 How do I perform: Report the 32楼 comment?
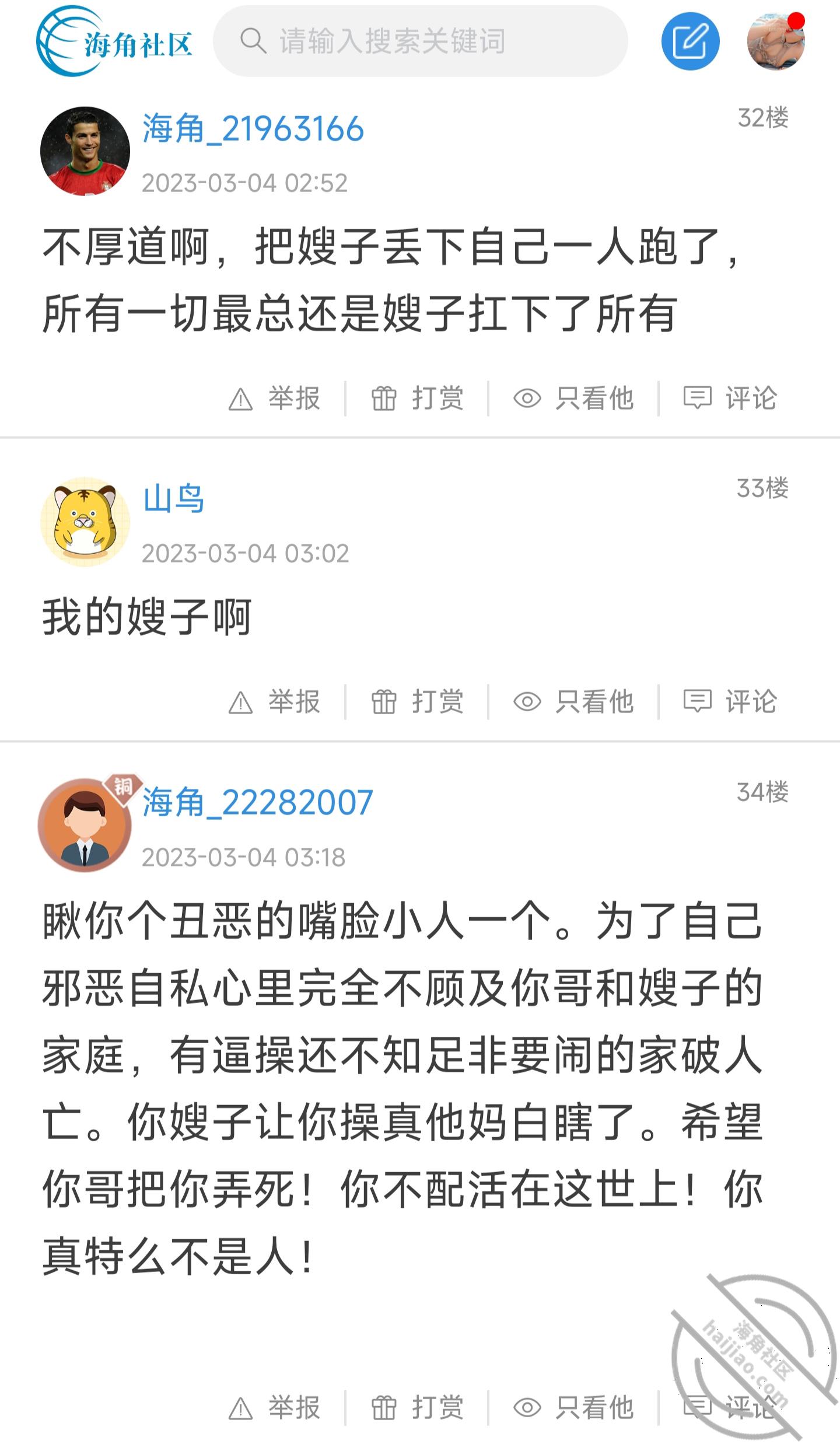click(x=275, y=399)
